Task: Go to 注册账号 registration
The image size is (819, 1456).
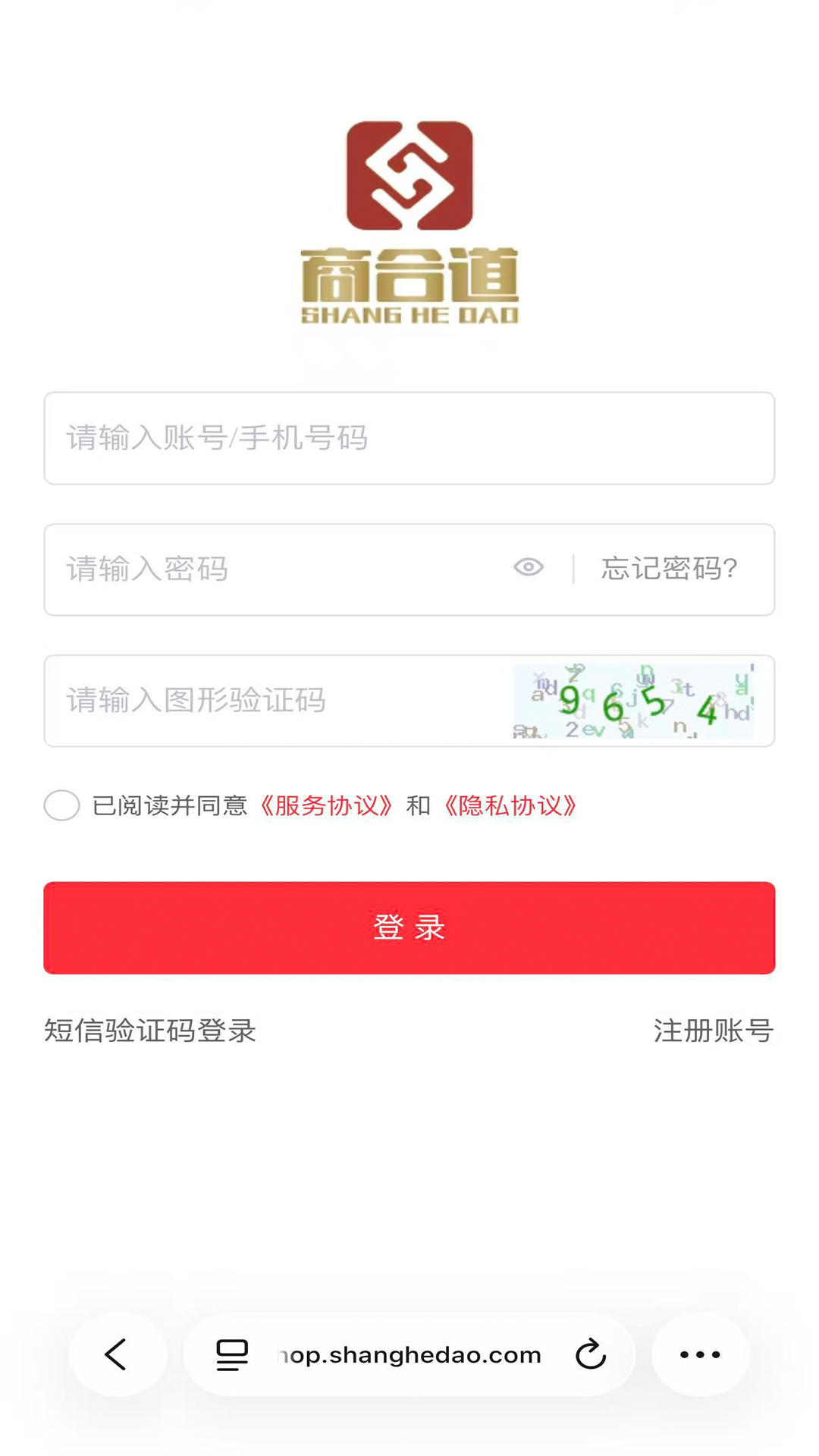Action: pyautogui.click(x=713, y=1031)
